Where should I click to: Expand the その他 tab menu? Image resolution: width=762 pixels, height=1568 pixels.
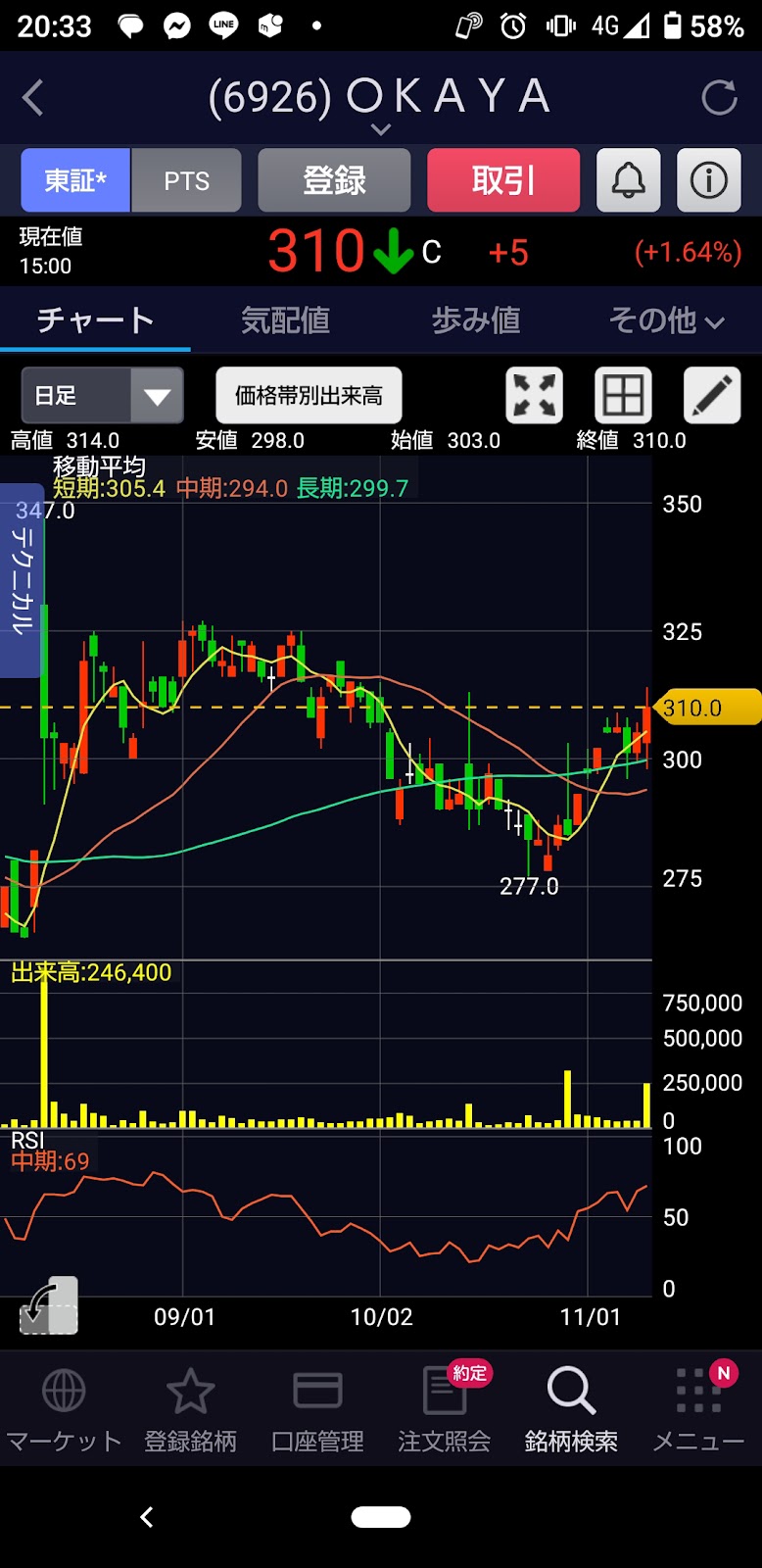(666, 319)
